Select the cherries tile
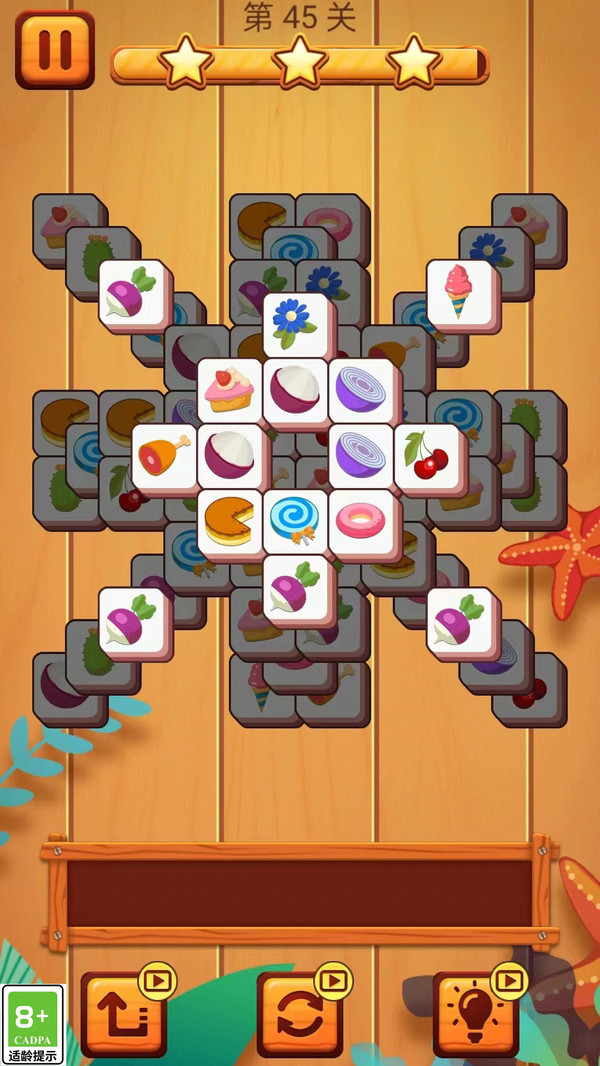 coord(426,454)
